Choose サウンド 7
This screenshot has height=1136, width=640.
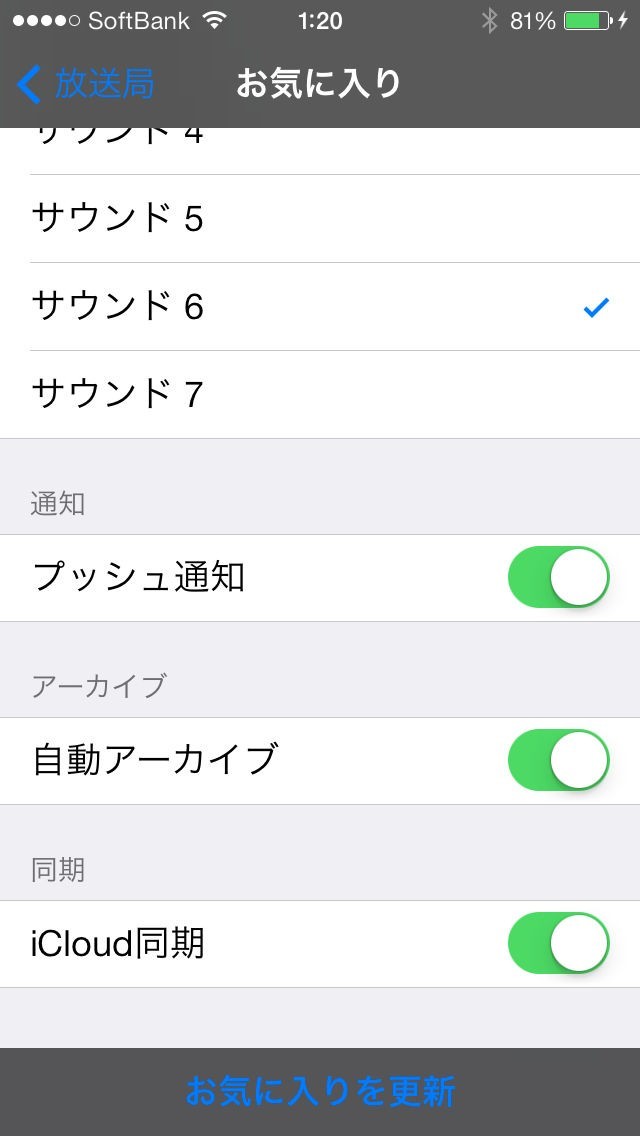pyautogui.click(x=320, y=394)
